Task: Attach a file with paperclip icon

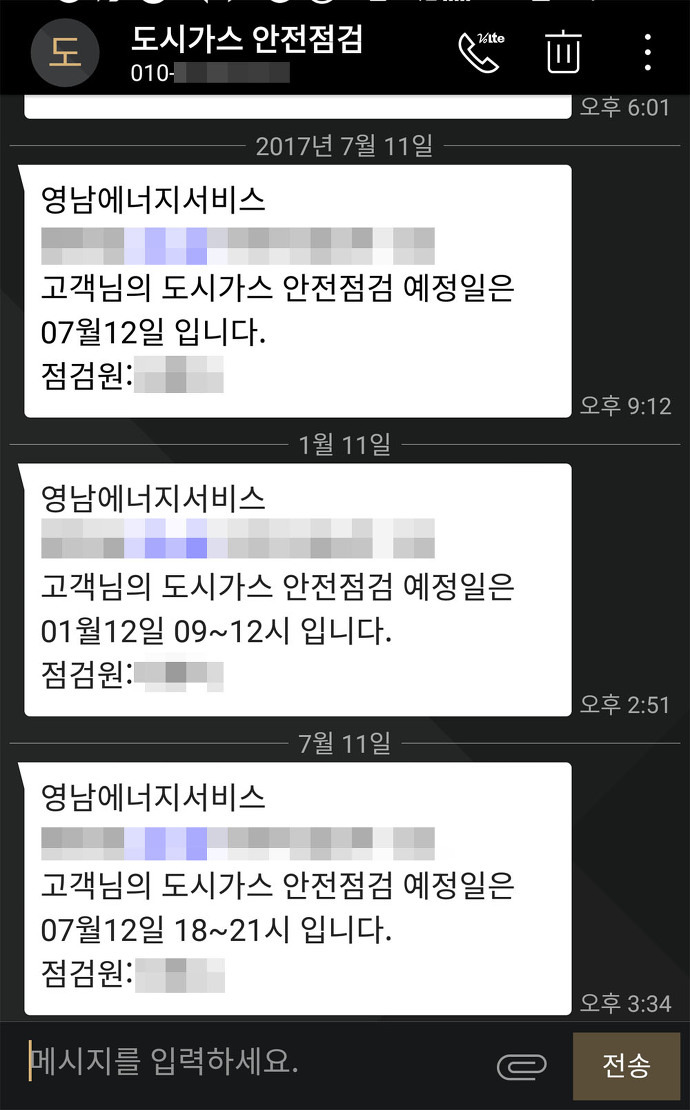Action: tap(522, 1065)
